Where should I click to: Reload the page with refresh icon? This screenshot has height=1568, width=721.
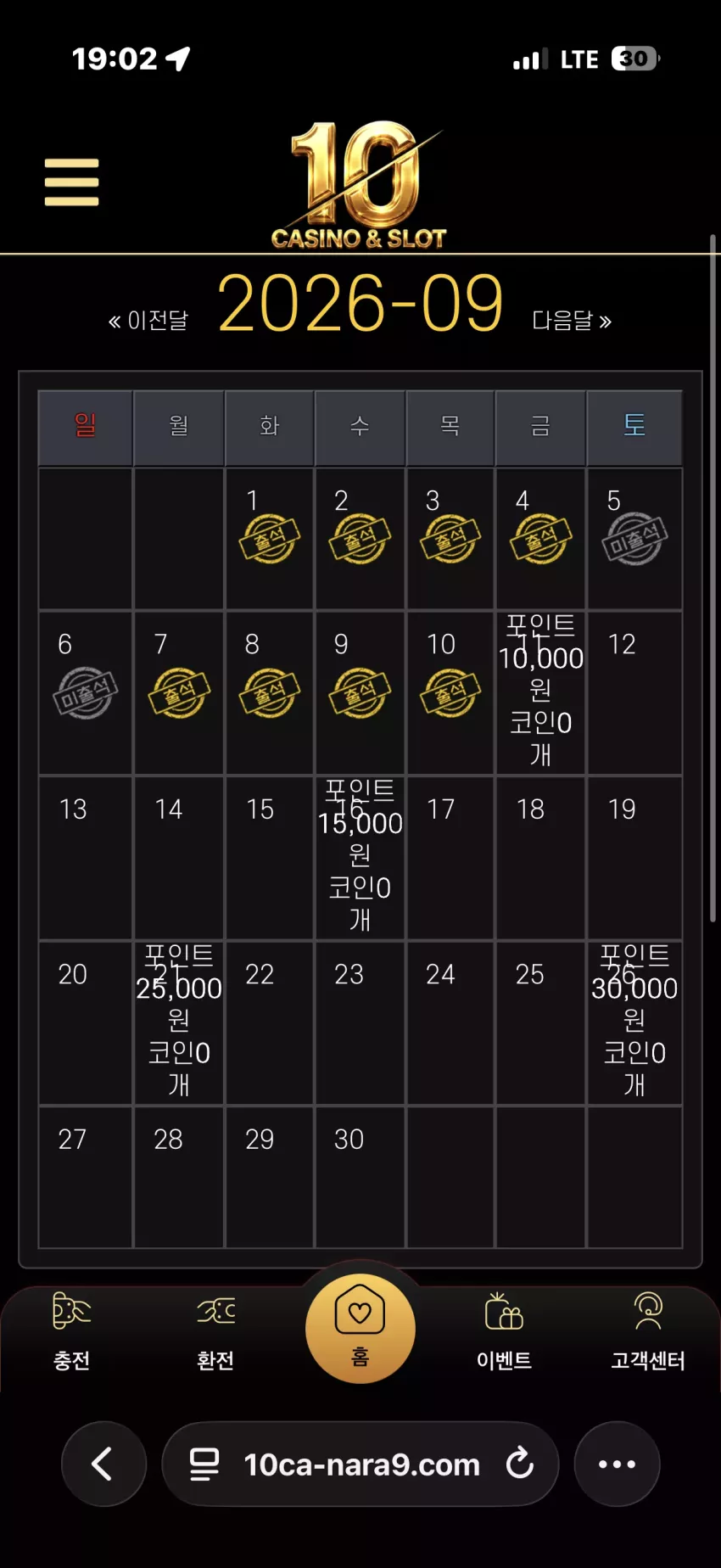click(519, 1463)
